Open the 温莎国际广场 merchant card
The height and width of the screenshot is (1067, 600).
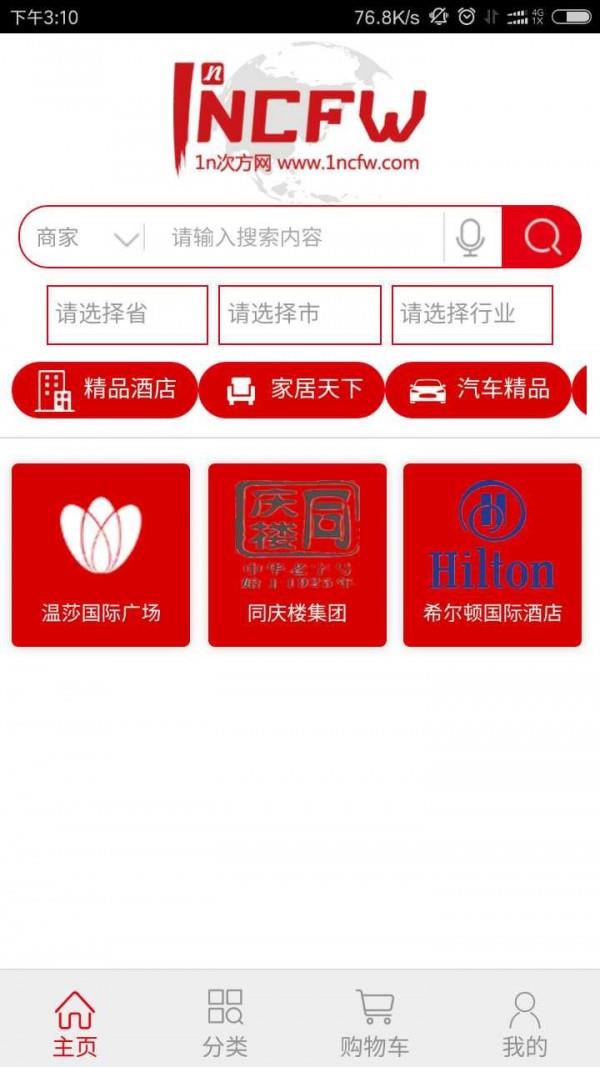pyautogui.click(x=101, y=555)
